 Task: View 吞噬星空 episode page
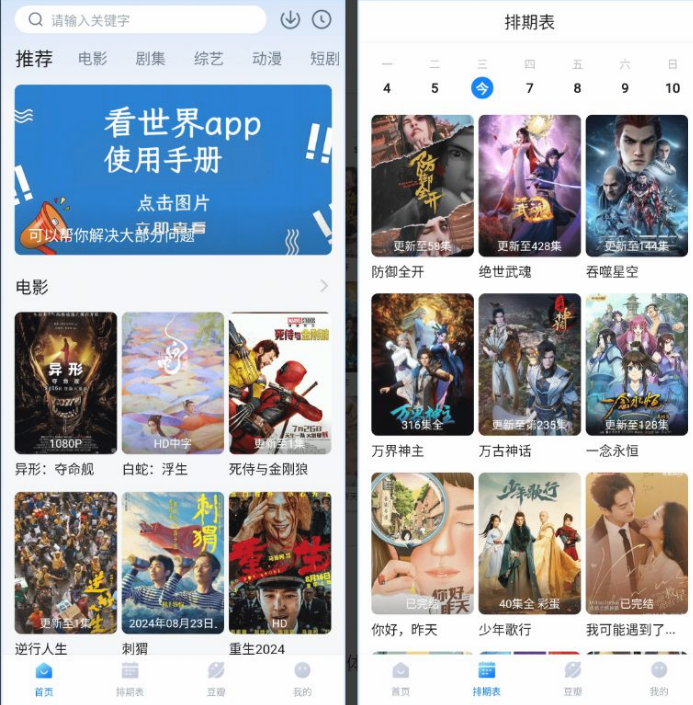click(636, 186)
